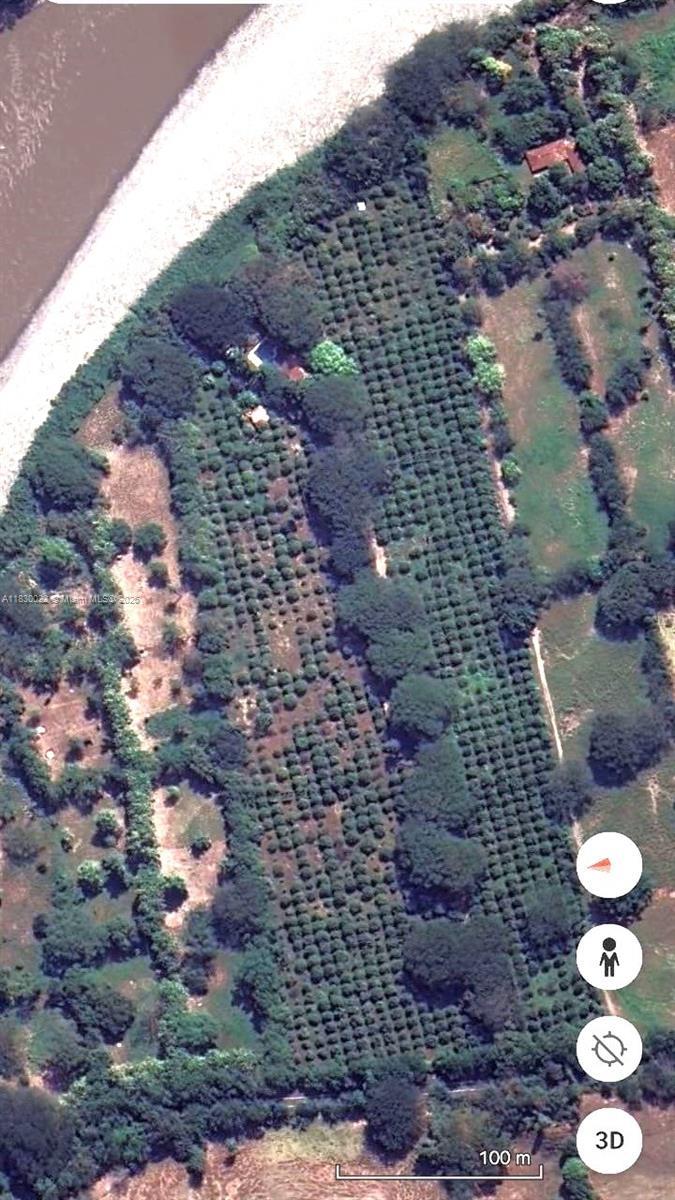
Task: Switch the map to 3D view
Action: [609, 1140]
